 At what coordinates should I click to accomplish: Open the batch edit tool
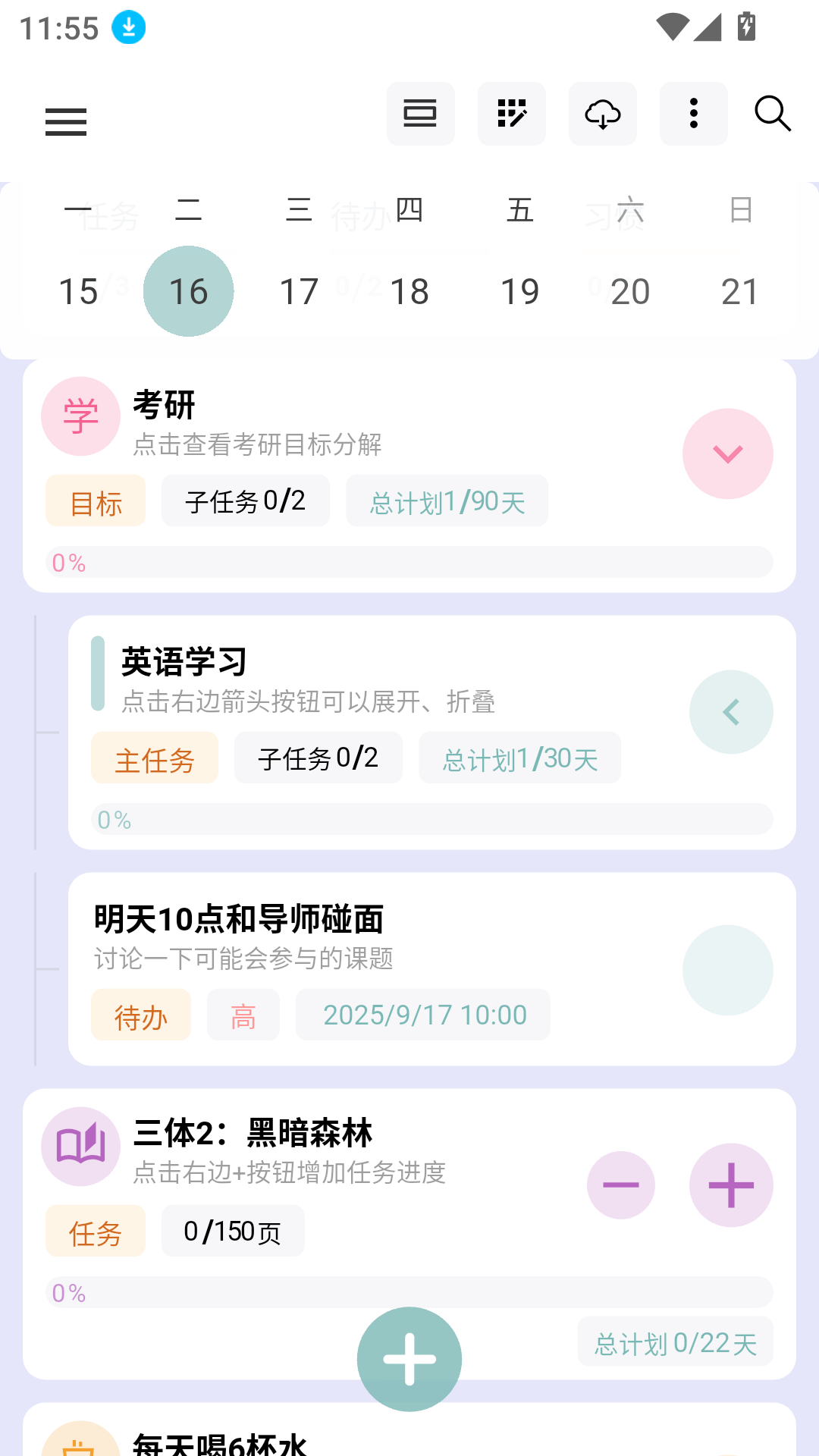(x=512, y=114)
